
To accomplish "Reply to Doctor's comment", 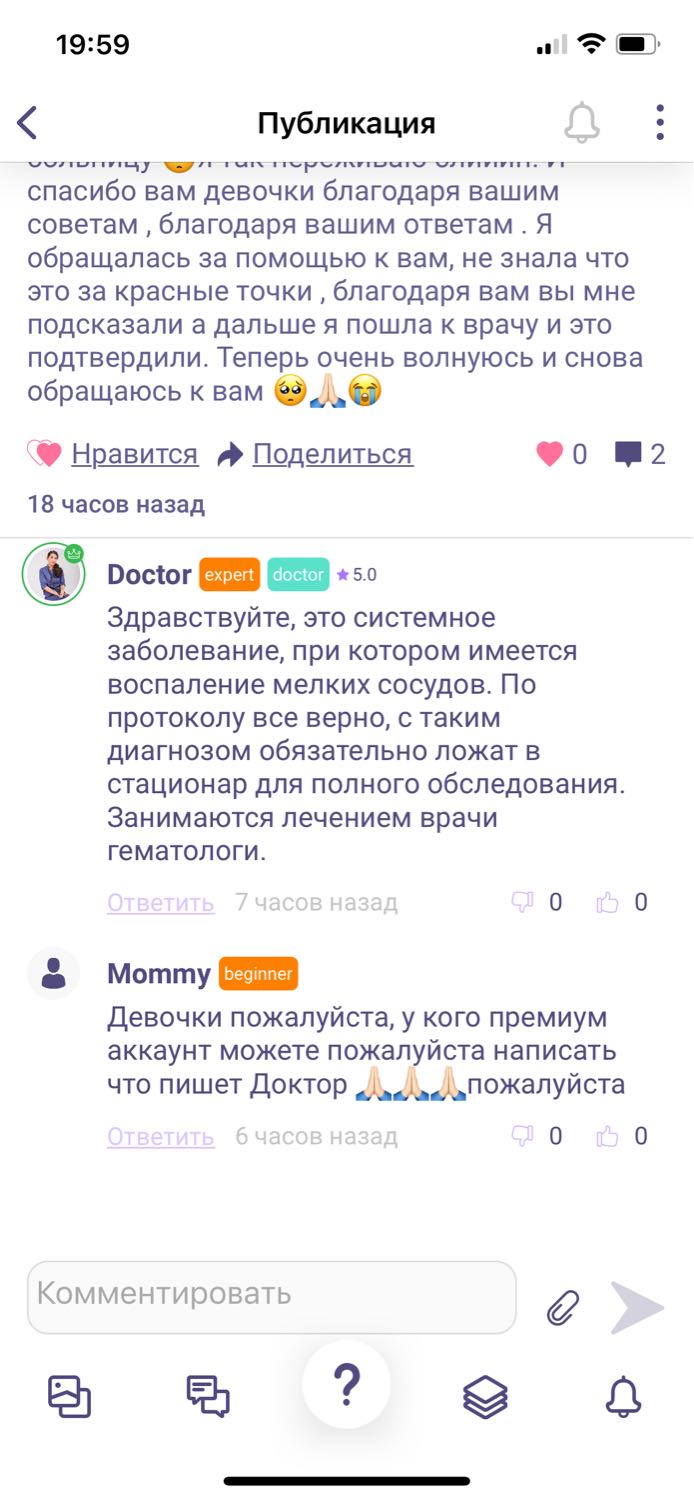I will pos(160,903).
